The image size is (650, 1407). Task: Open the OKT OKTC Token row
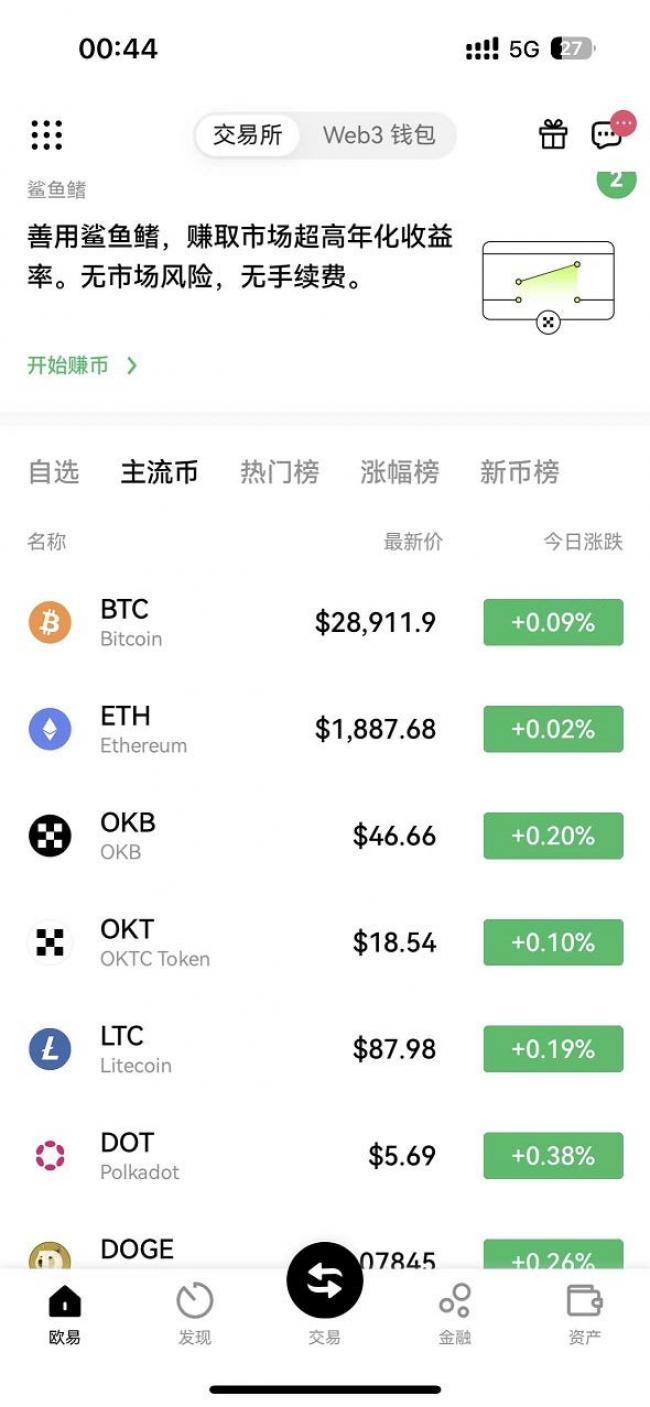[x=325, y=942]
